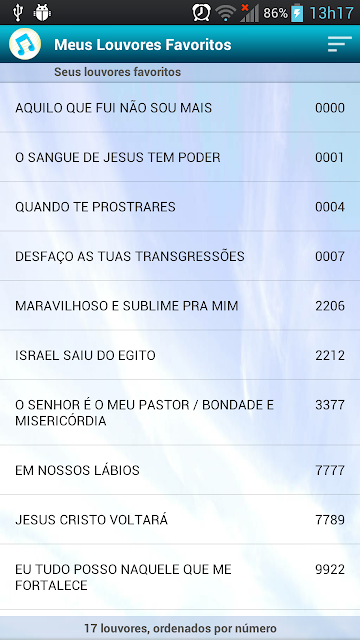Open AQUILO QUE FUI NÃO SOU MAIS
Viewport: 360px width, 640px height.
180,108
